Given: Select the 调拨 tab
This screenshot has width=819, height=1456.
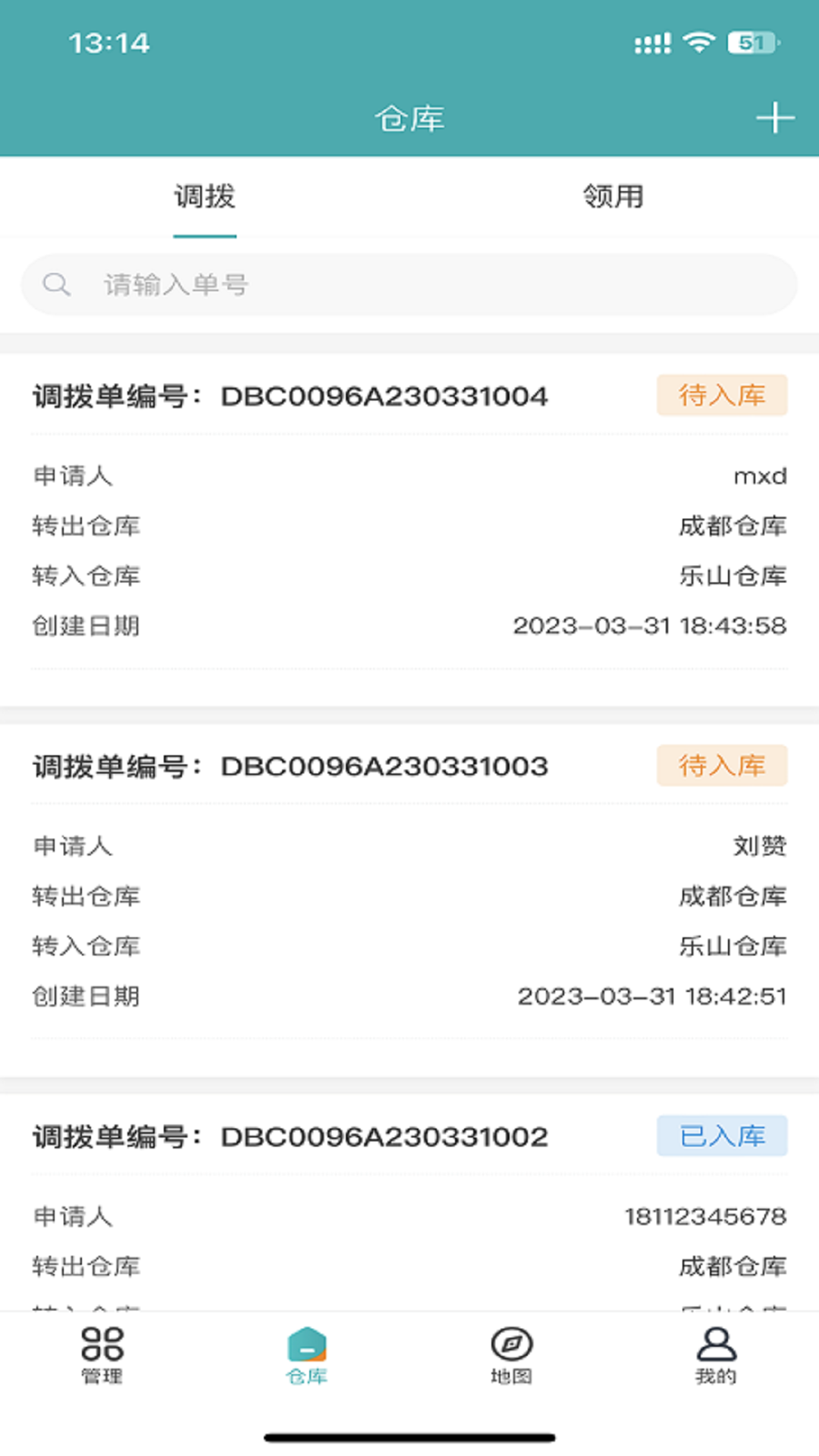Looking at the screenshot, I should [x=205, y=196].
